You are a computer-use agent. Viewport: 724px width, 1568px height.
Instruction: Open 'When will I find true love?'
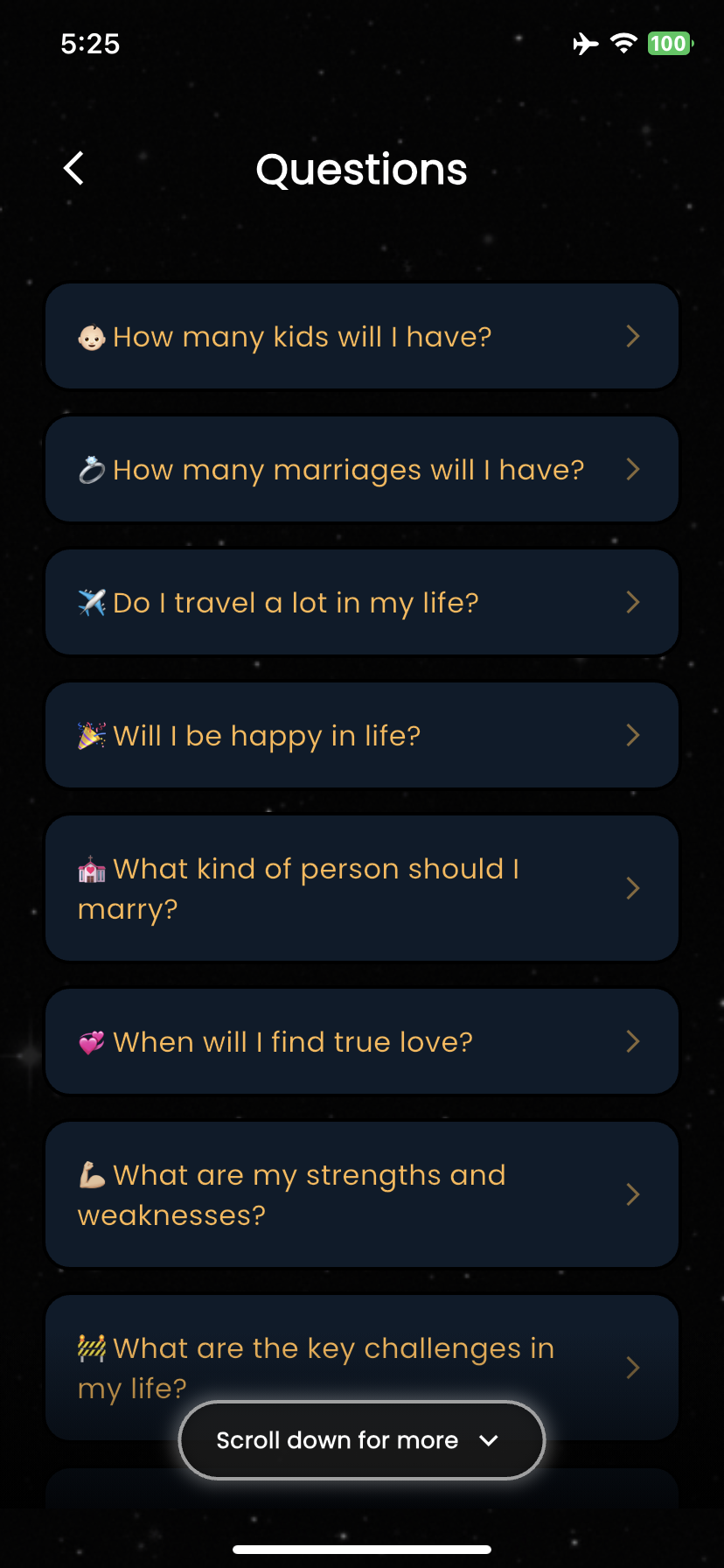pos(361,1041)
